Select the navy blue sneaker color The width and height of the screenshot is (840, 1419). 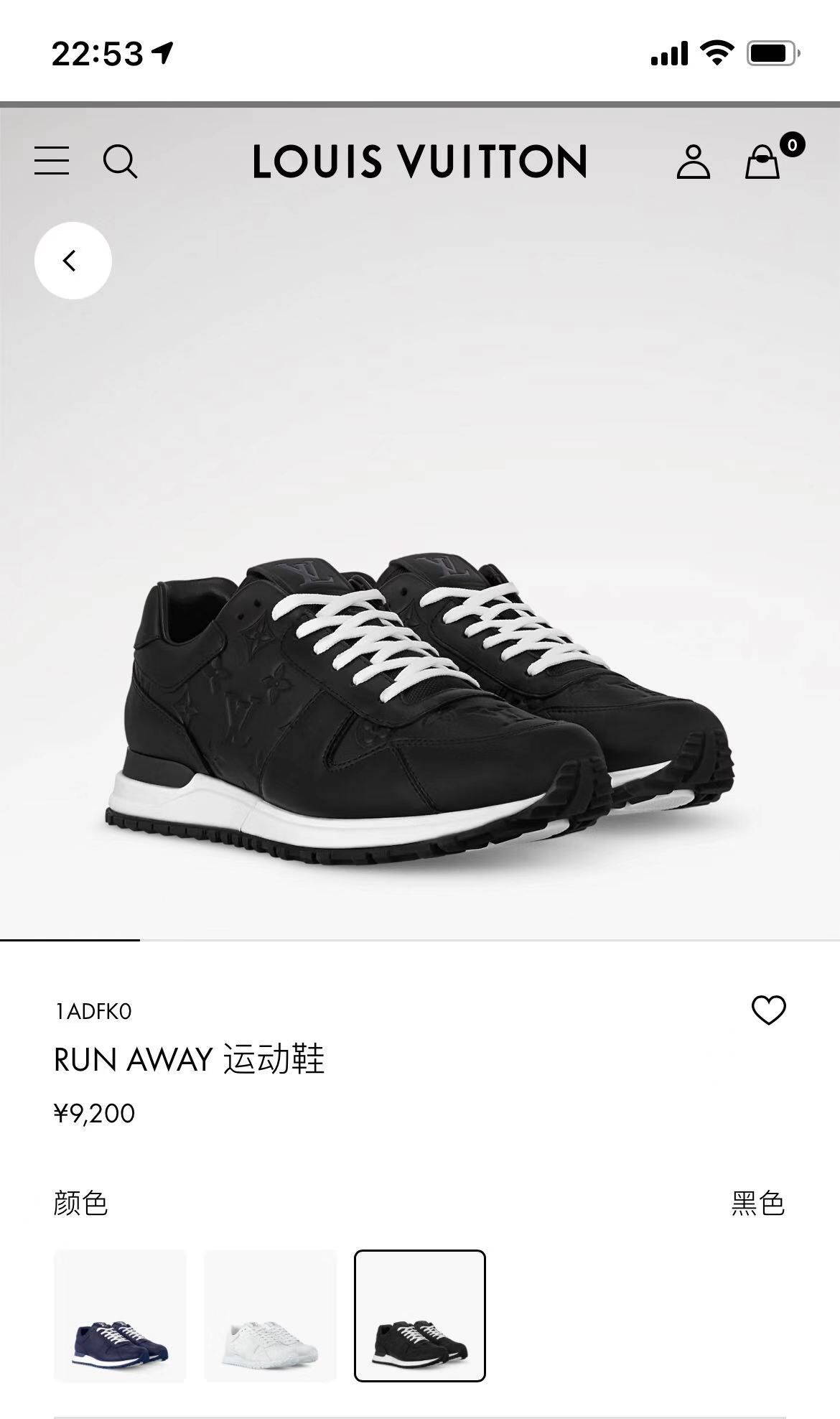120,1316
